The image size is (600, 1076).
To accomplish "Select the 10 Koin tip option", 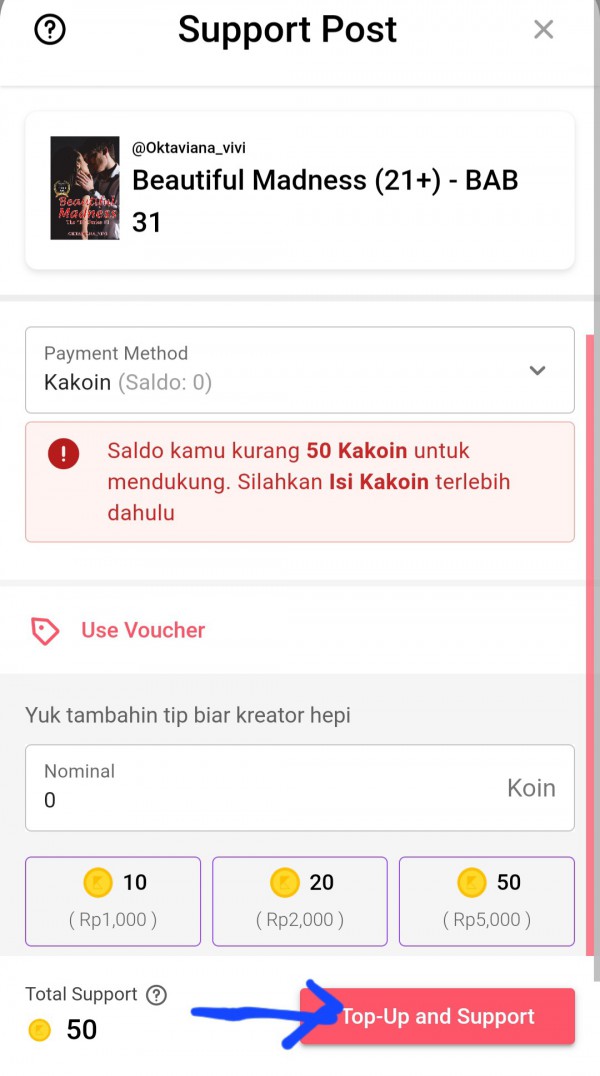I will click(113, 900).
